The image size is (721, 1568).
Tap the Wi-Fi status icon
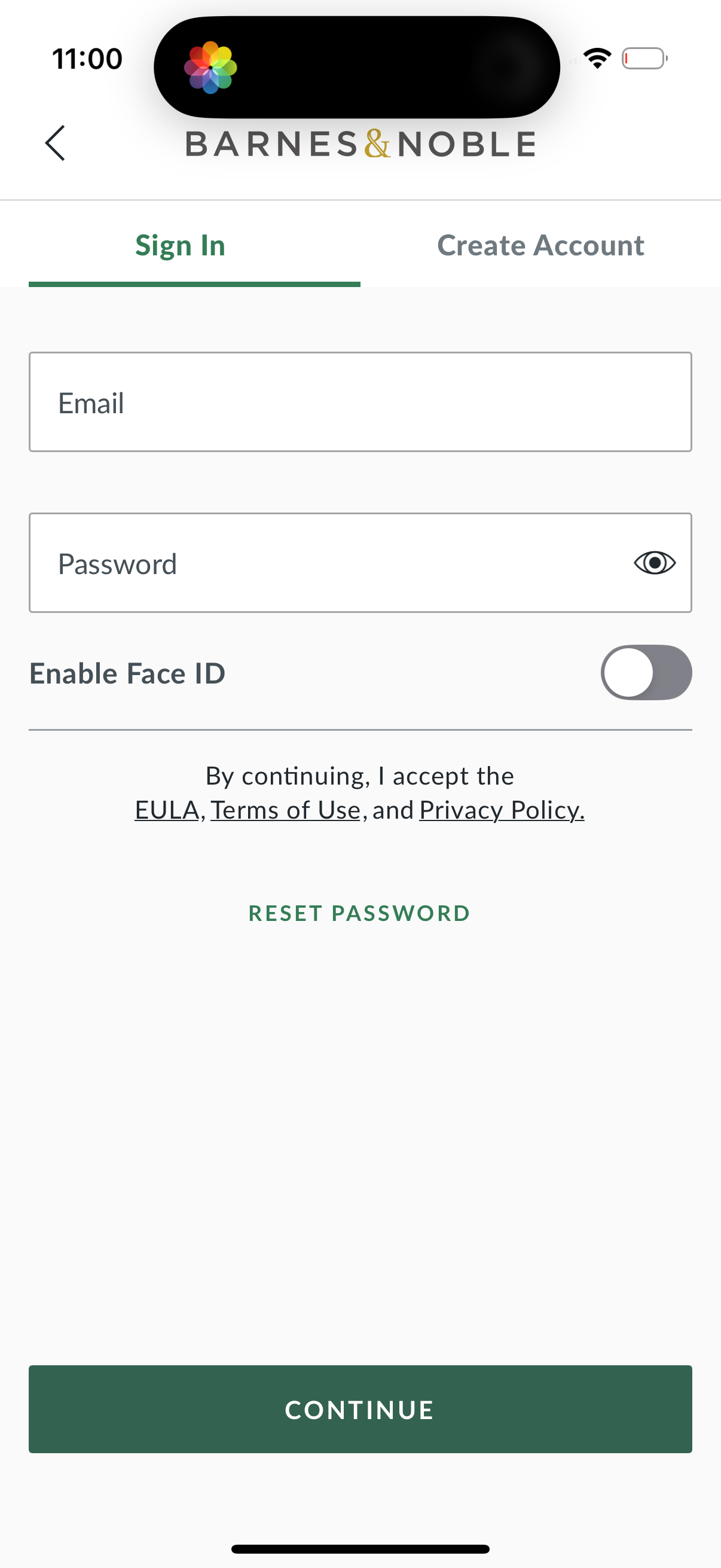pyautogui.click(x=597, y=58)
